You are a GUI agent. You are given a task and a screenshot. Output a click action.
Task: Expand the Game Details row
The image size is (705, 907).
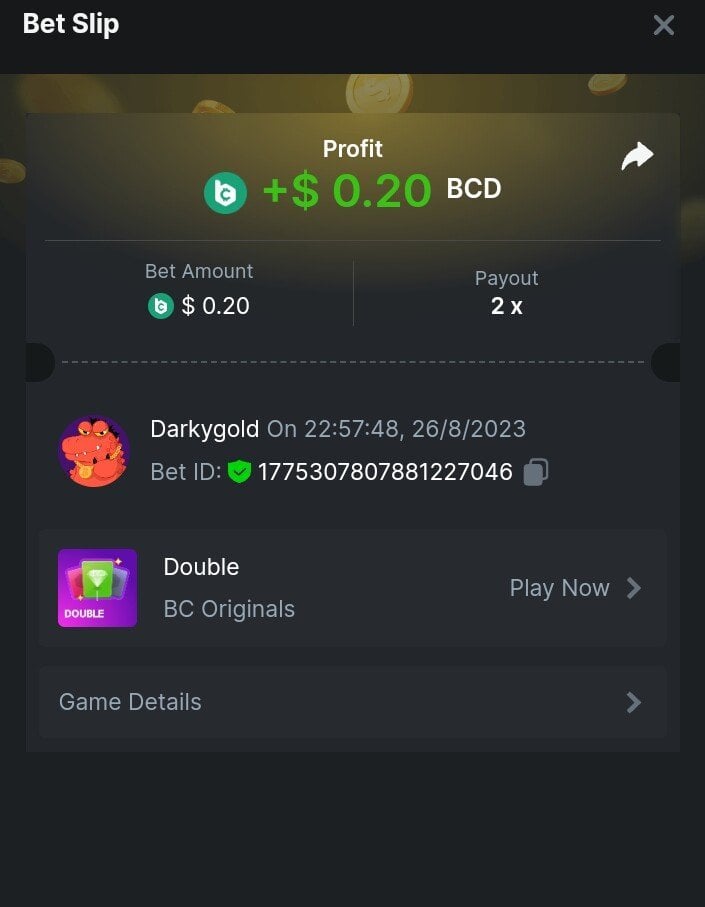[x=352, y=702]
